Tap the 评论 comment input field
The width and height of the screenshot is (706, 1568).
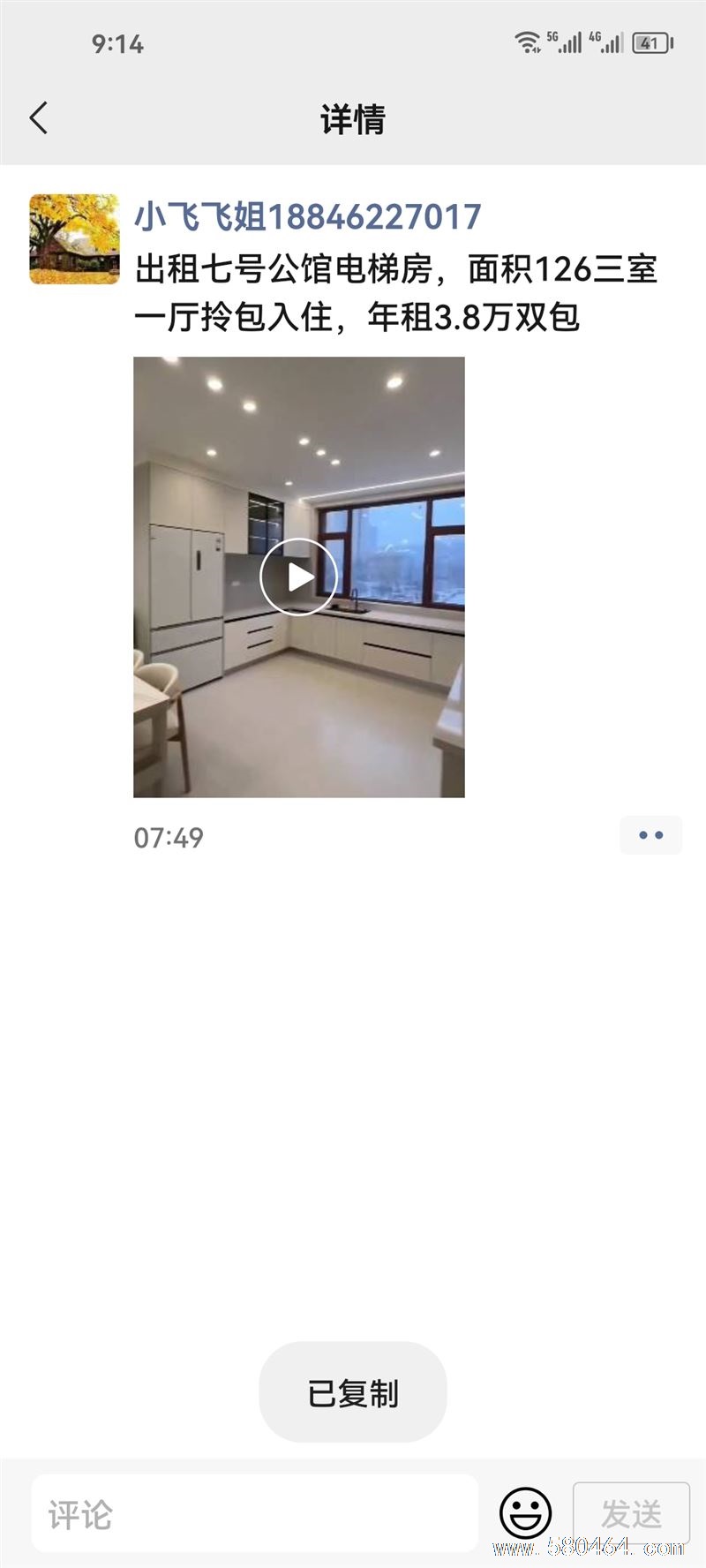tap(254, 1515)
